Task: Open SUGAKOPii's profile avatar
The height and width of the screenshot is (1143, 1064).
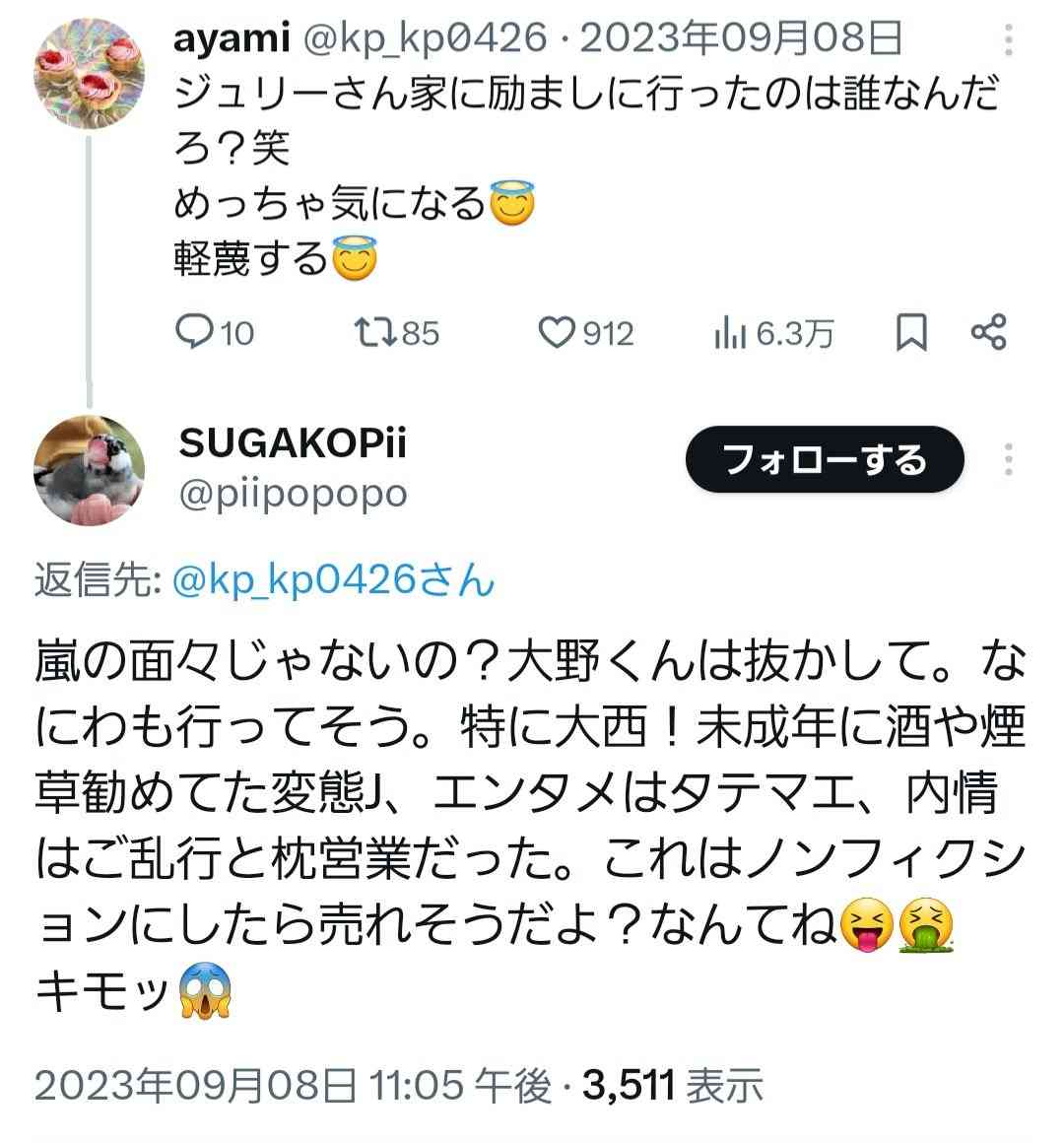Action: pos(90,470)
